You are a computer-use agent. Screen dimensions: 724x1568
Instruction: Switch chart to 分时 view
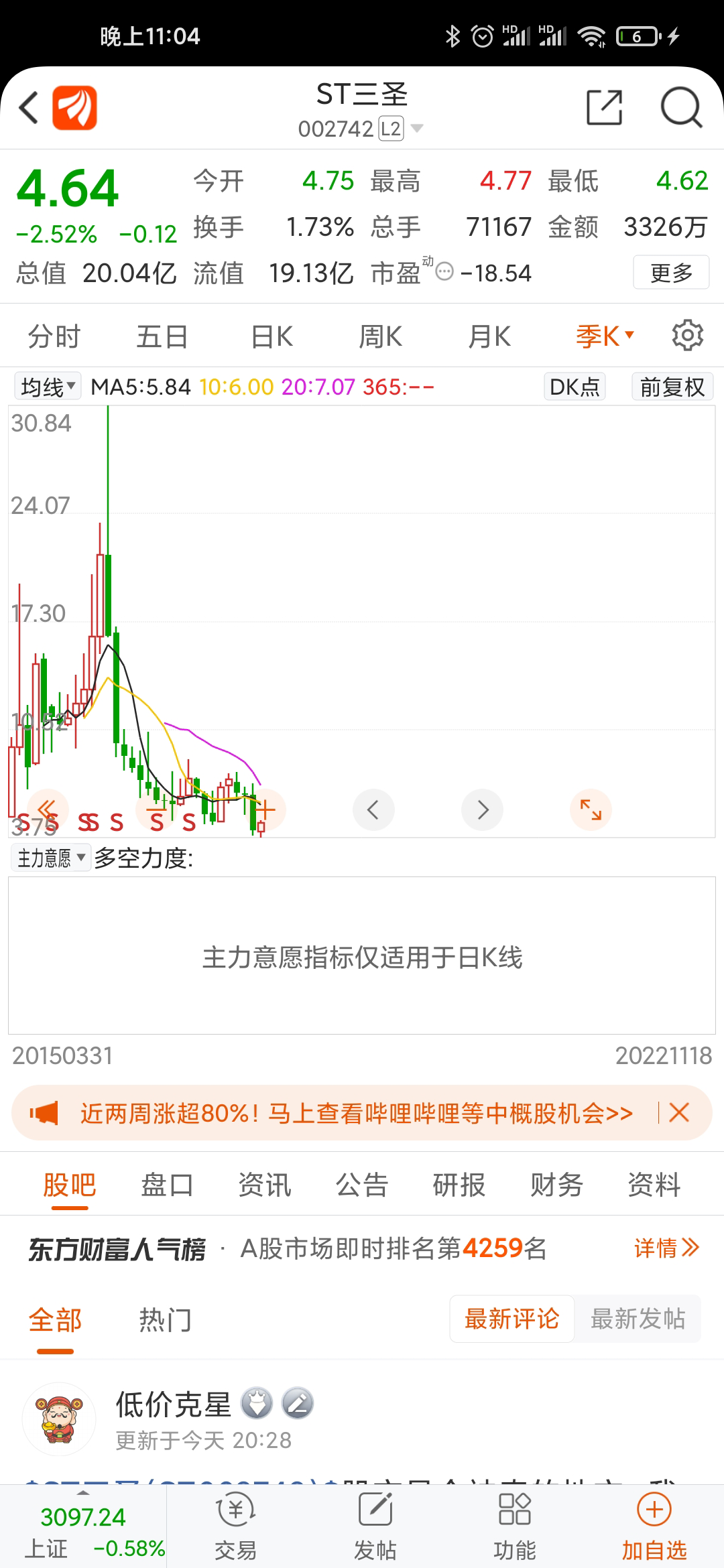[x=54, y=336]
